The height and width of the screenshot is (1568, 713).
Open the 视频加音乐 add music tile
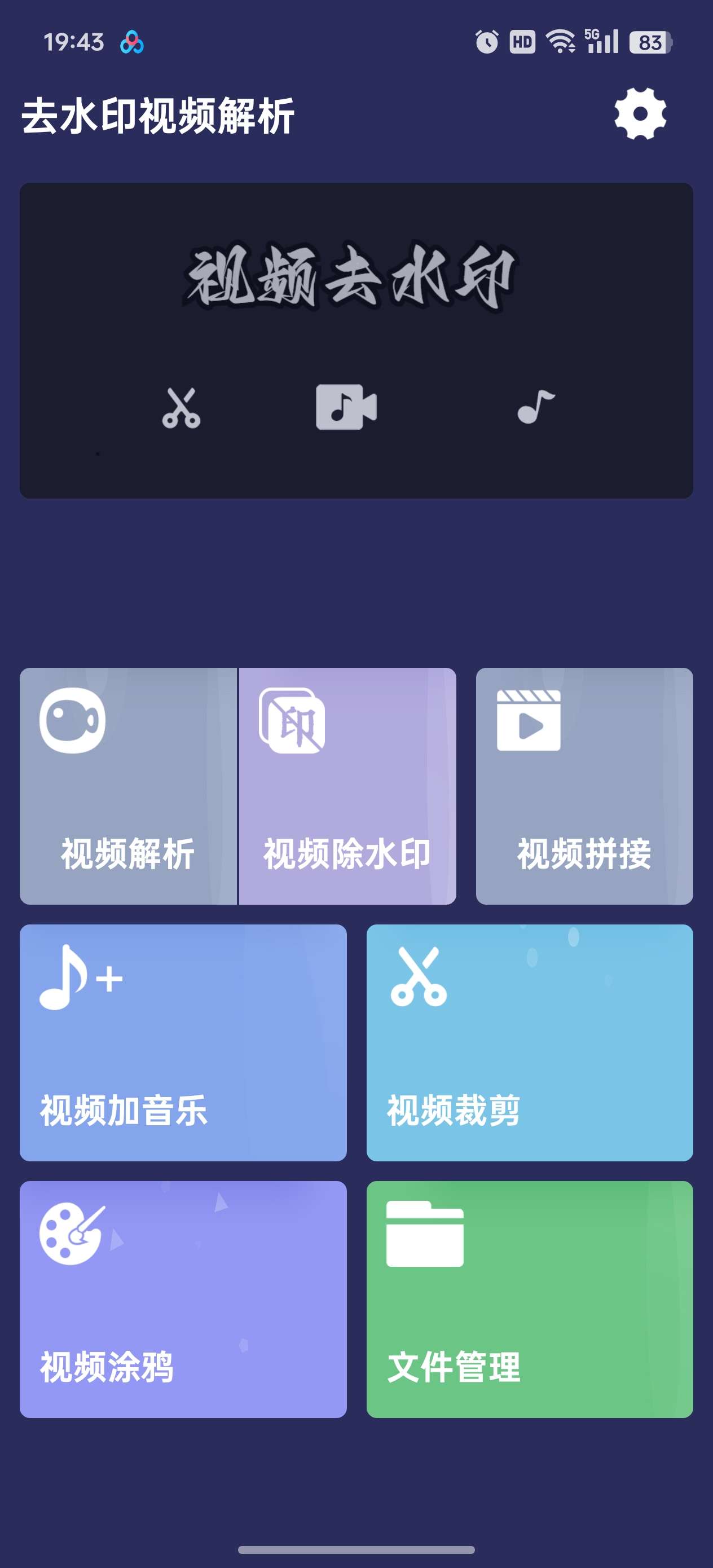coord(183,1042)
